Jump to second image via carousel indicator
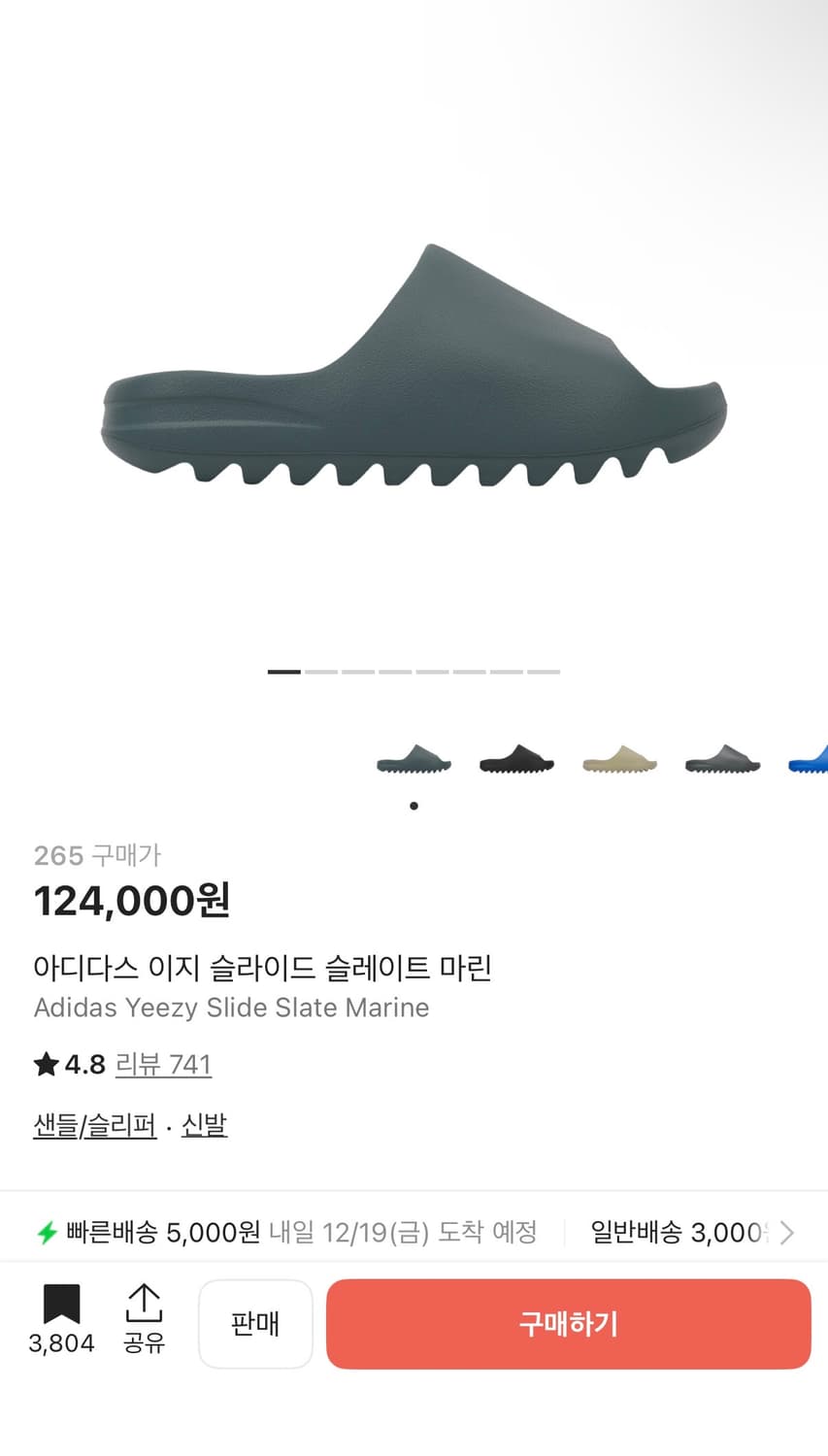Screen dimensions: 828x1456 (x=321, y=671)
